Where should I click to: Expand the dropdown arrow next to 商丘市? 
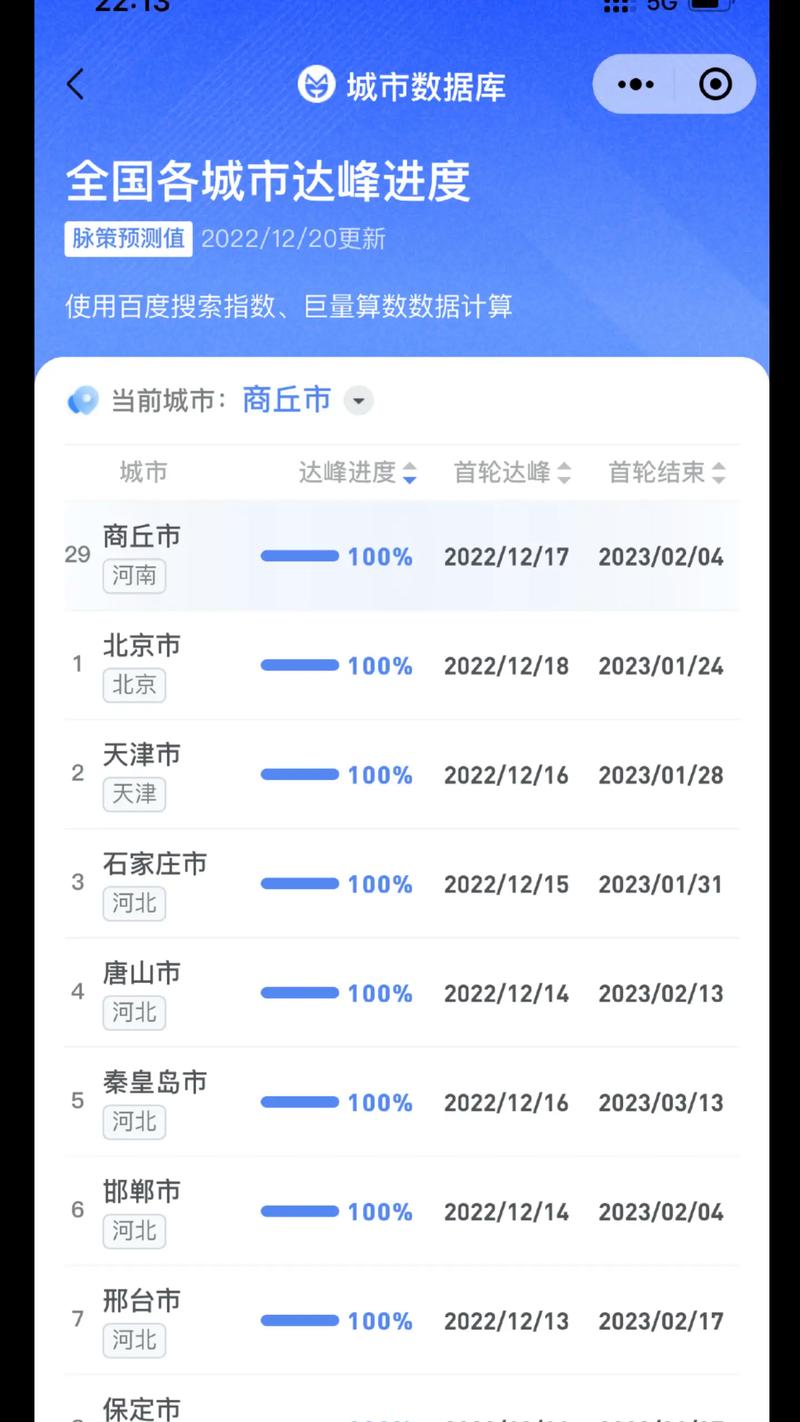click(x=358, y=400)
